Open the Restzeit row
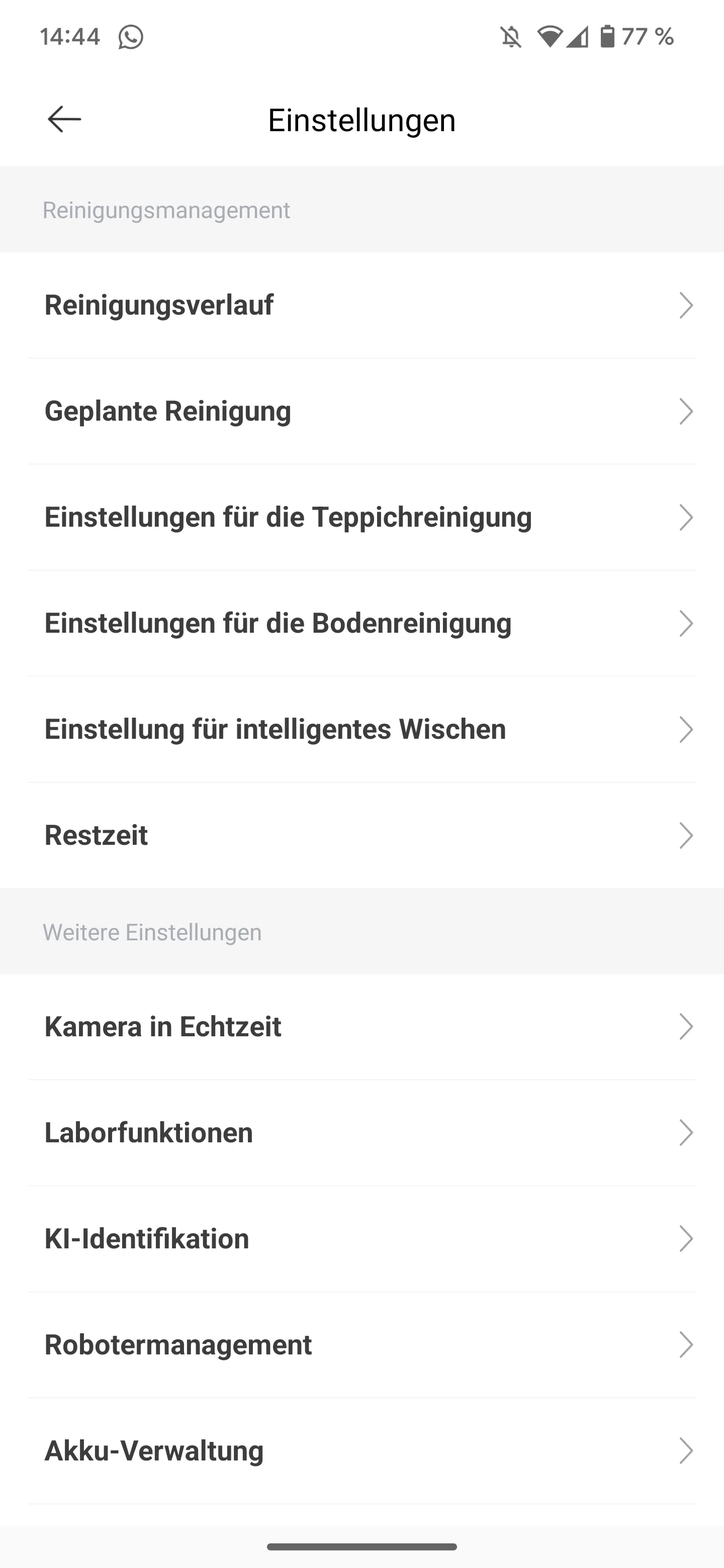 pos(361,835)
